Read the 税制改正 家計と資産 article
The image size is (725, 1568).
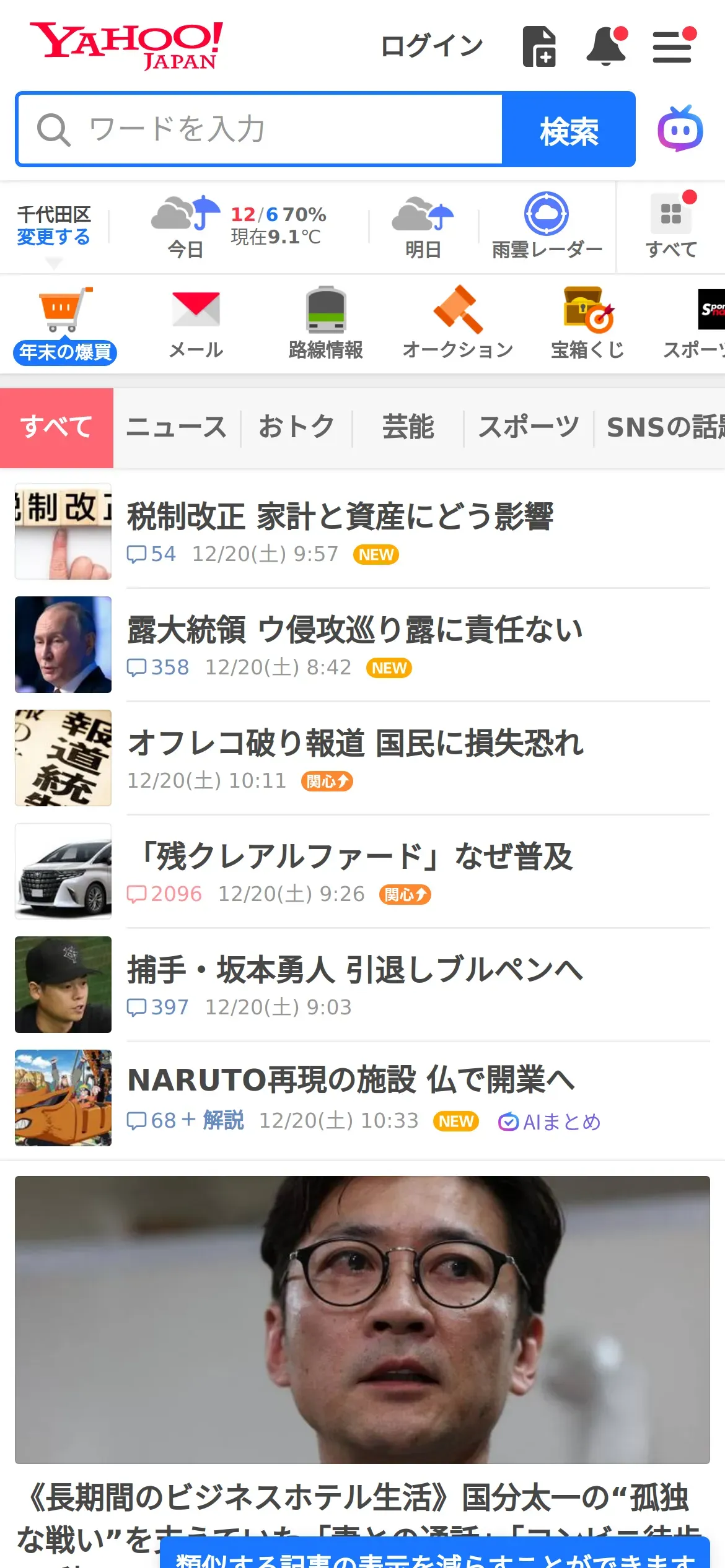(x=340, y=516)
